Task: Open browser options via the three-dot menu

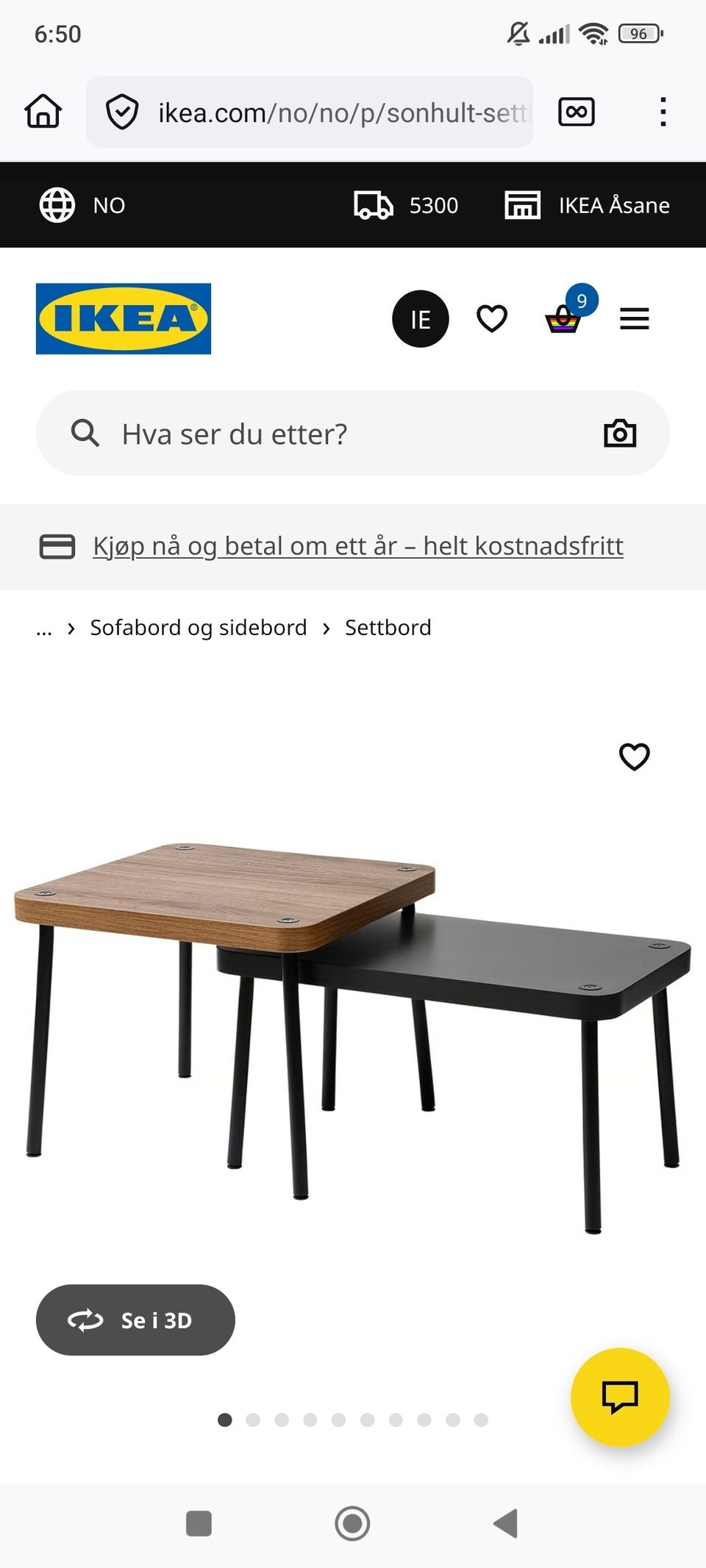Action: coord(663,112)
